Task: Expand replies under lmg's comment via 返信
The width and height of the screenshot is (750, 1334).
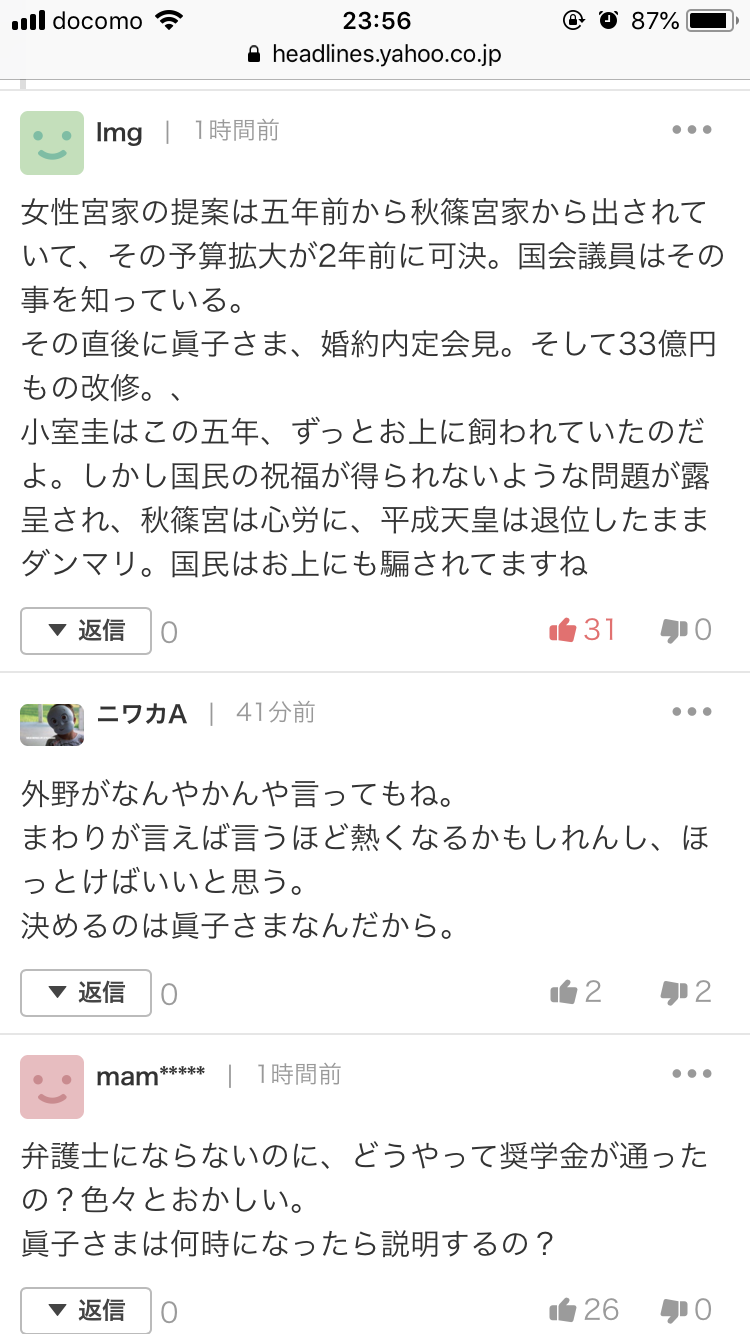Action: pyautogui.click(x=85, y=631)
